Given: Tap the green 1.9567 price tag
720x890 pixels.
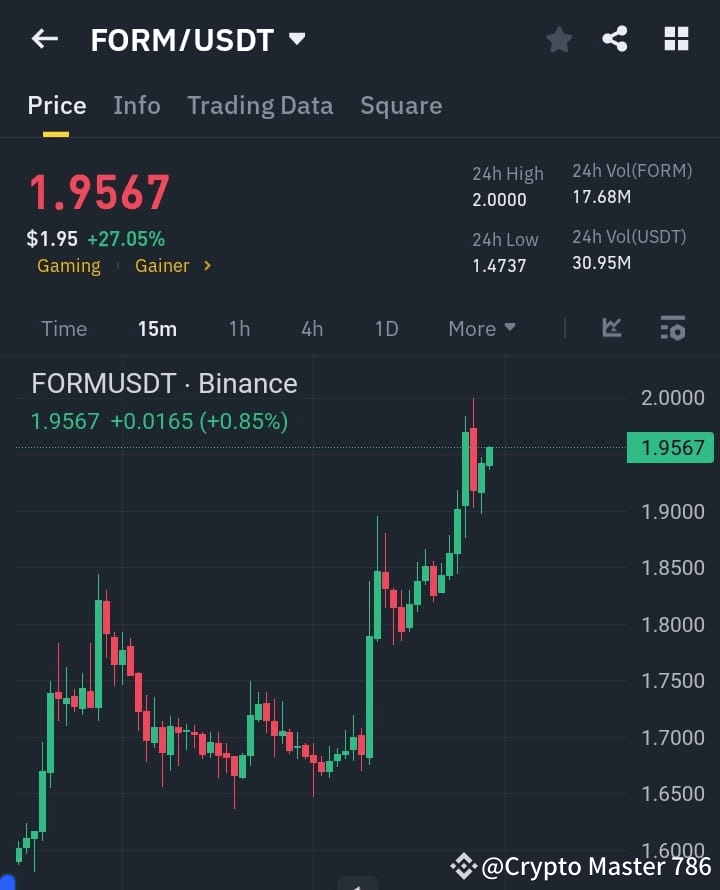Looking at the screenshot, I should (670, 447).
